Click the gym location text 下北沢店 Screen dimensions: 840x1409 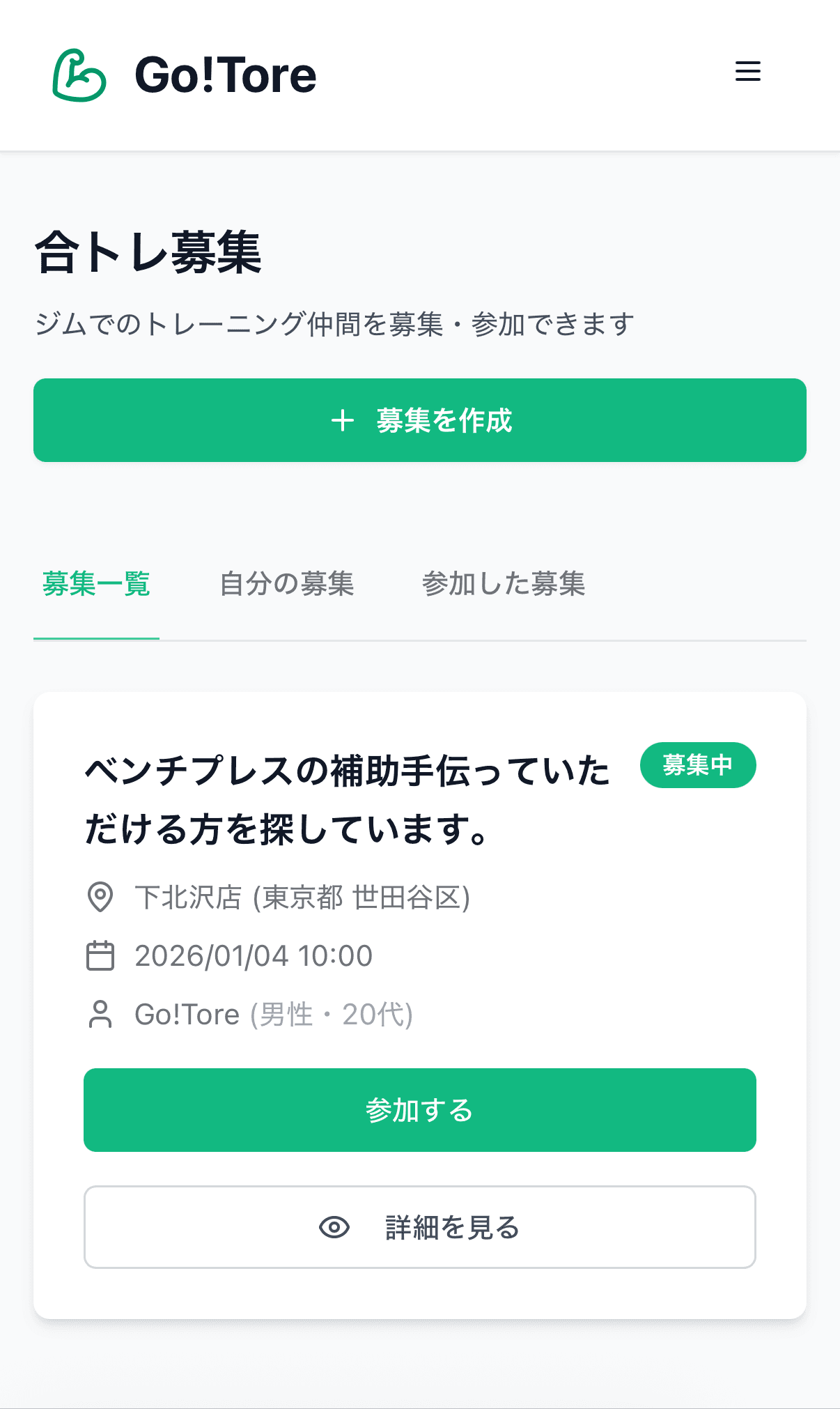pyautogui.click(x=188, y=899)
